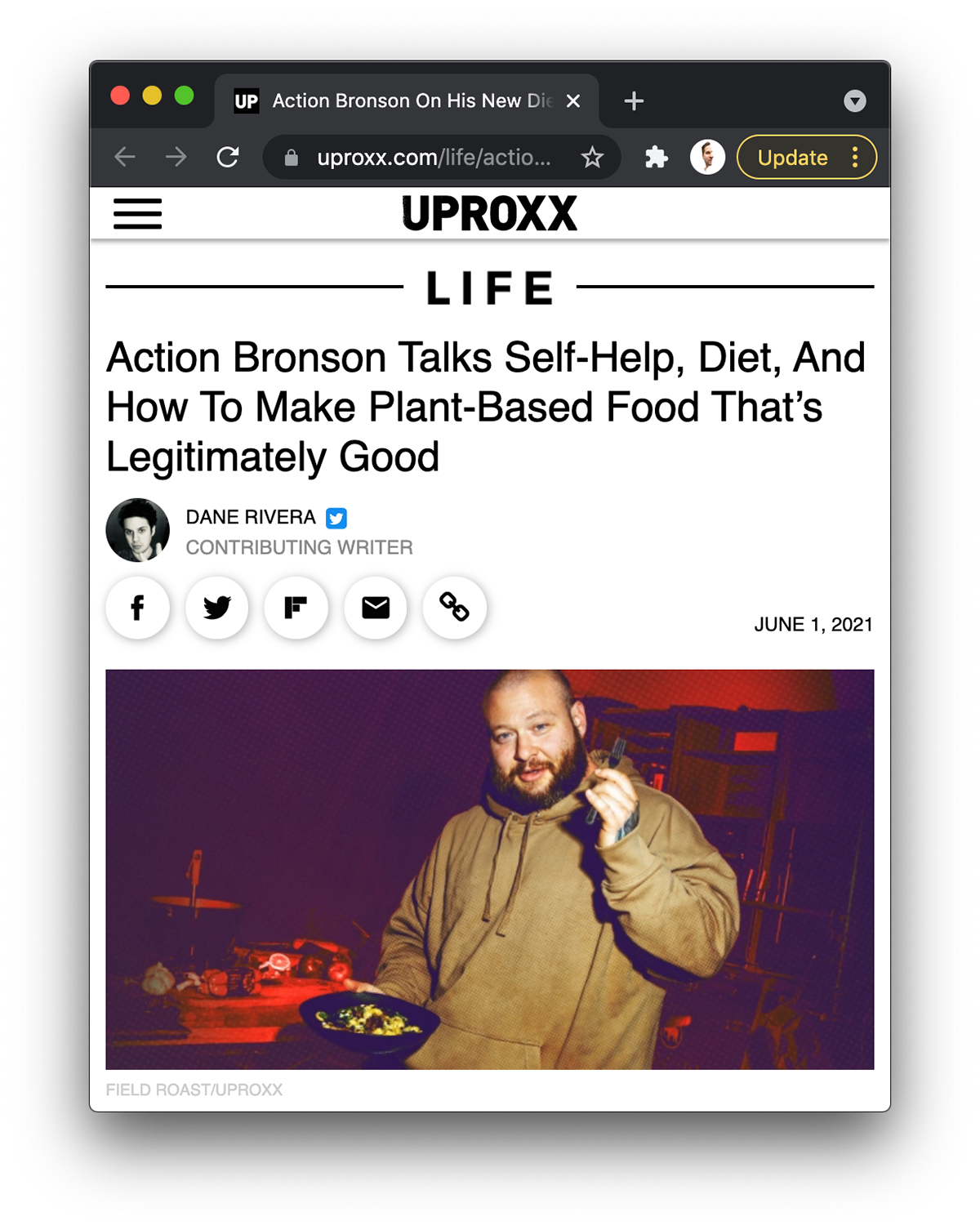Copy the article link
980x1230 pixels.
coord(454,608)
